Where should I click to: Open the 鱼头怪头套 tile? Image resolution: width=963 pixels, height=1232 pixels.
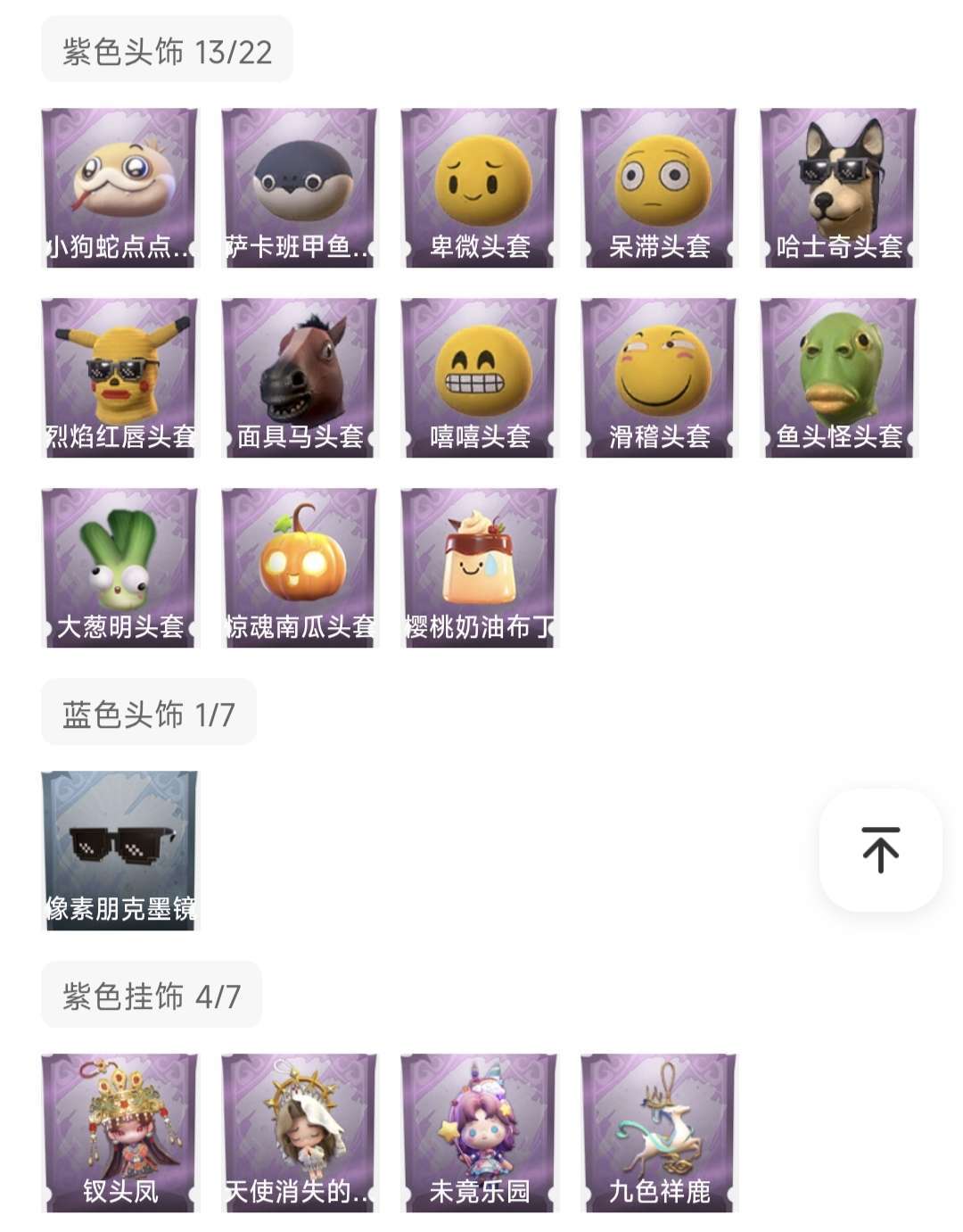click(x=839, y=378)
